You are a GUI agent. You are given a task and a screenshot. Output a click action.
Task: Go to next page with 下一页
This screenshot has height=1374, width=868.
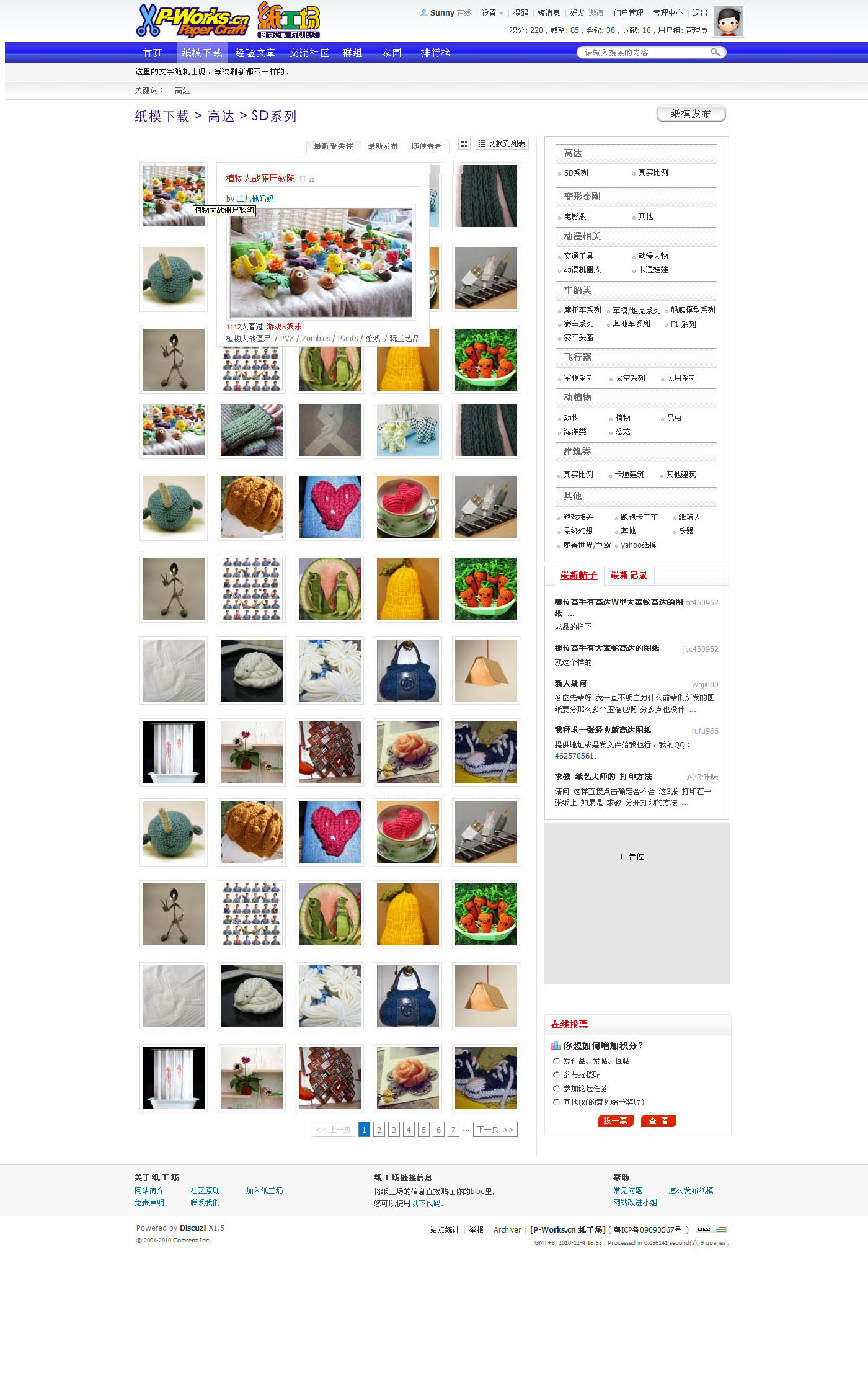pyautogui.click(x=495, y=1130)
